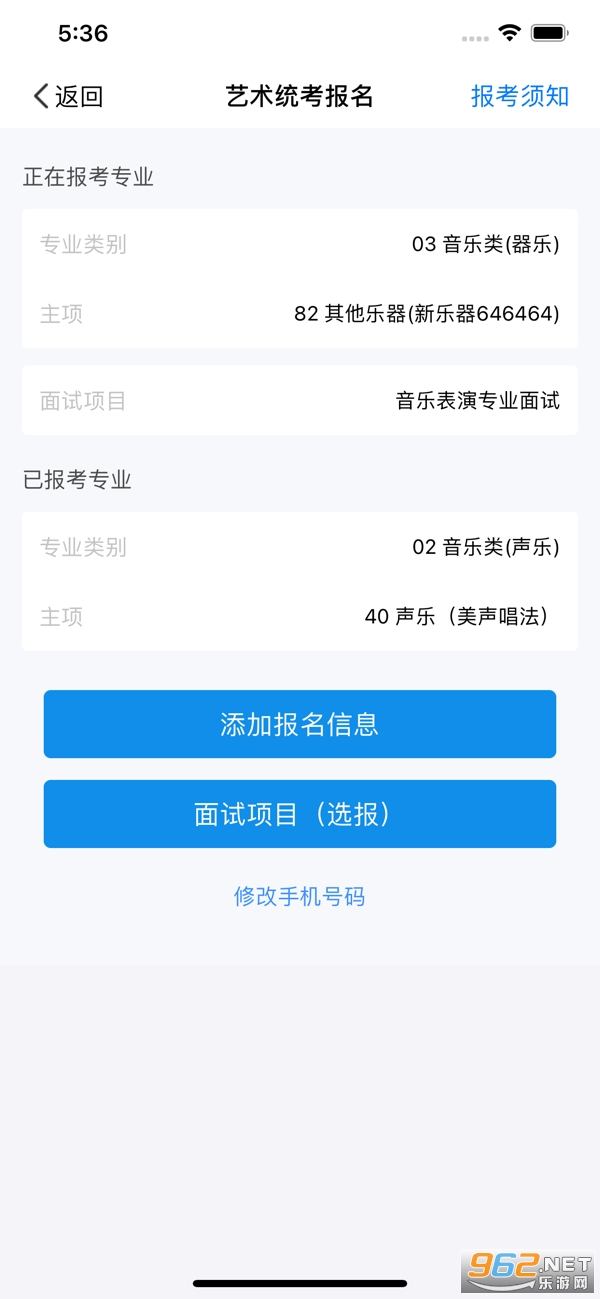Go back using the 返回 button
Screen dimensions: 600x1299
pyautogui.click(x=68, y=96)
